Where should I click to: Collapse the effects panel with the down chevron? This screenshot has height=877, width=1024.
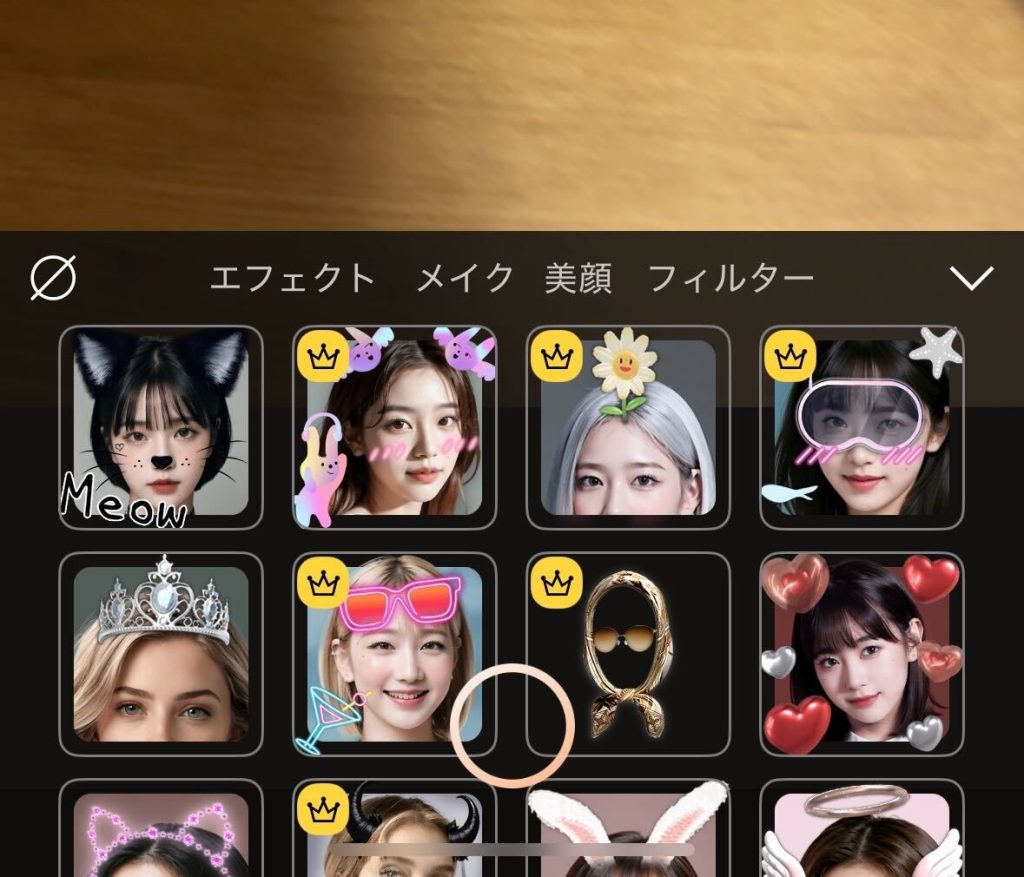[x=972, y=278]
